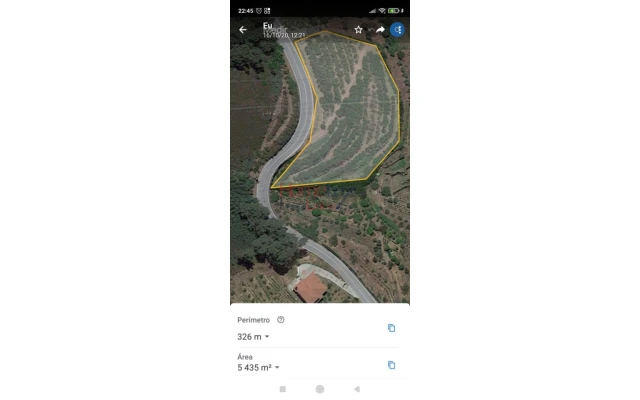The width and height of the screenshot is (640, 400).
Task: Mark this measurement as favorite star
Action: coord(359,30)
